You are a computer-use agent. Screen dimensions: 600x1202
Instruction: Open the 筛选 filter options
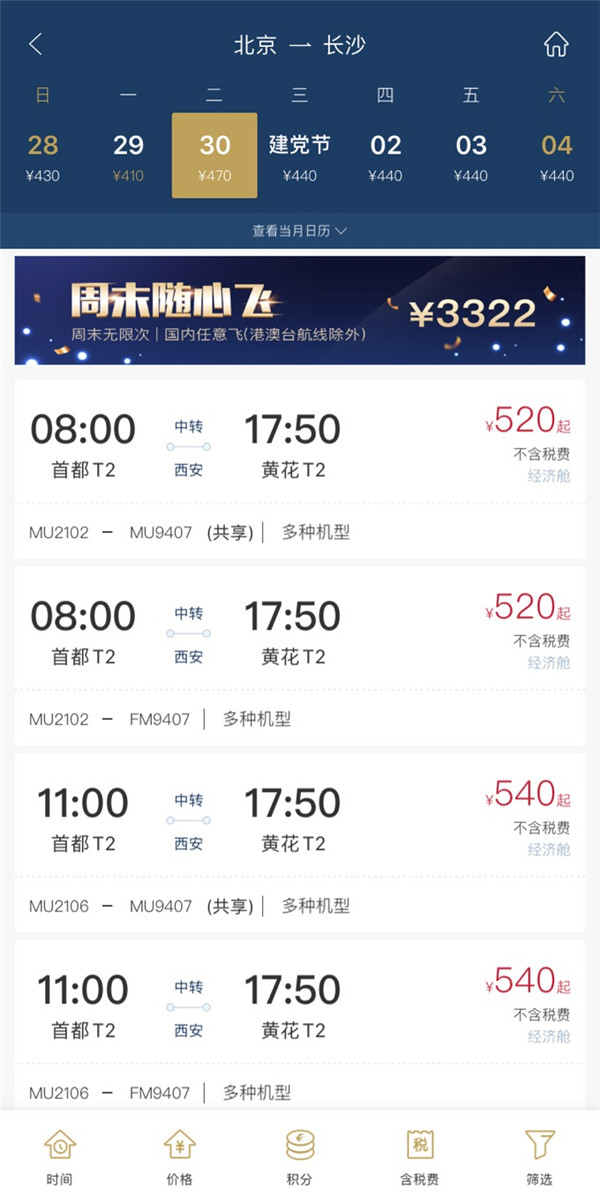[x=540, y=1157]
